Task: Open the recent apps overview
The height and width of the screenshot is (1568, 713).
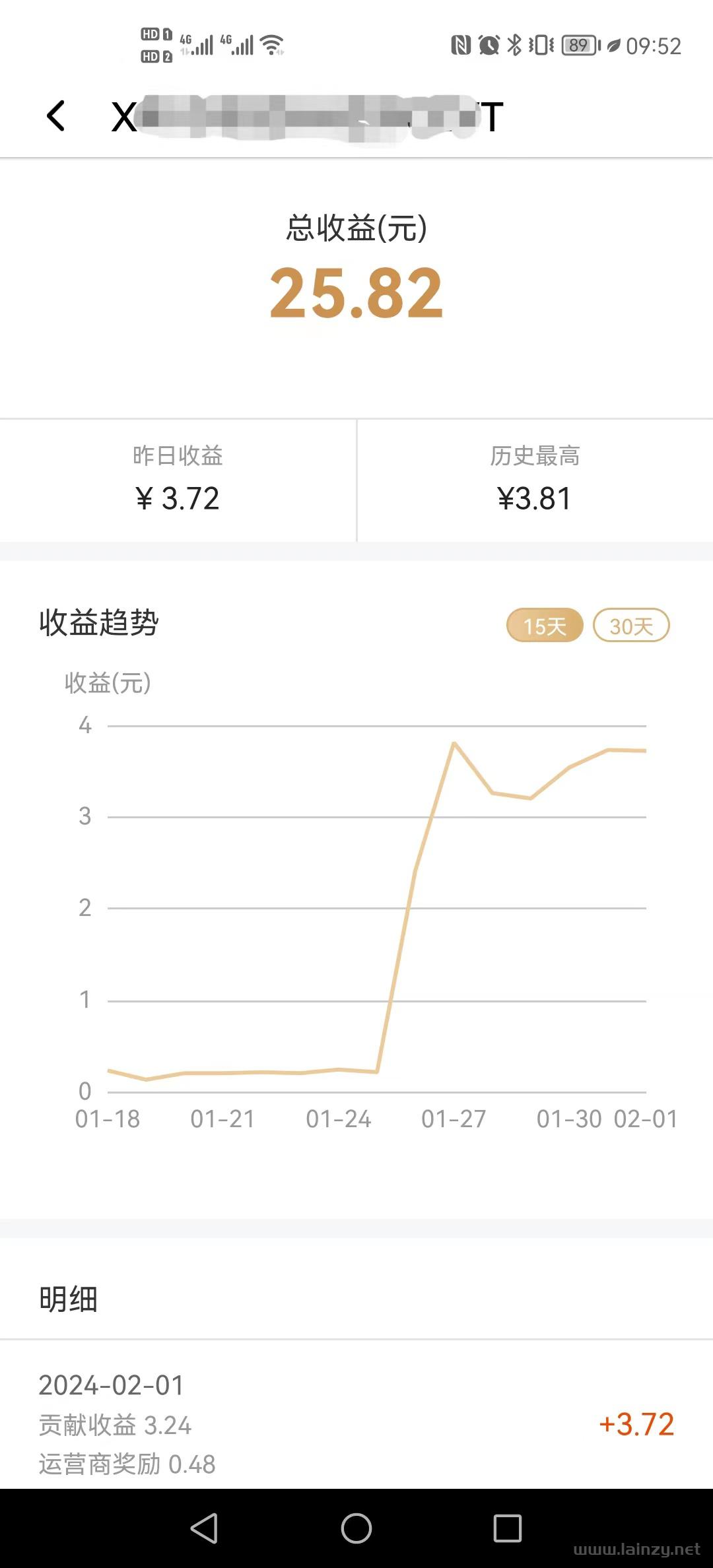Action: click(508, 1528)
